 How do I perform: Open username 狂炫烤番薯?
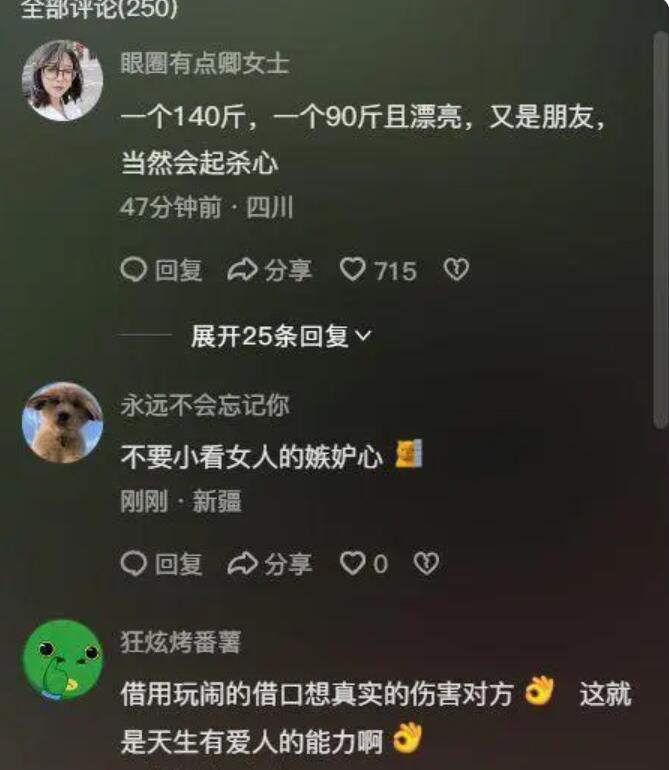click(x=180, y=642)
